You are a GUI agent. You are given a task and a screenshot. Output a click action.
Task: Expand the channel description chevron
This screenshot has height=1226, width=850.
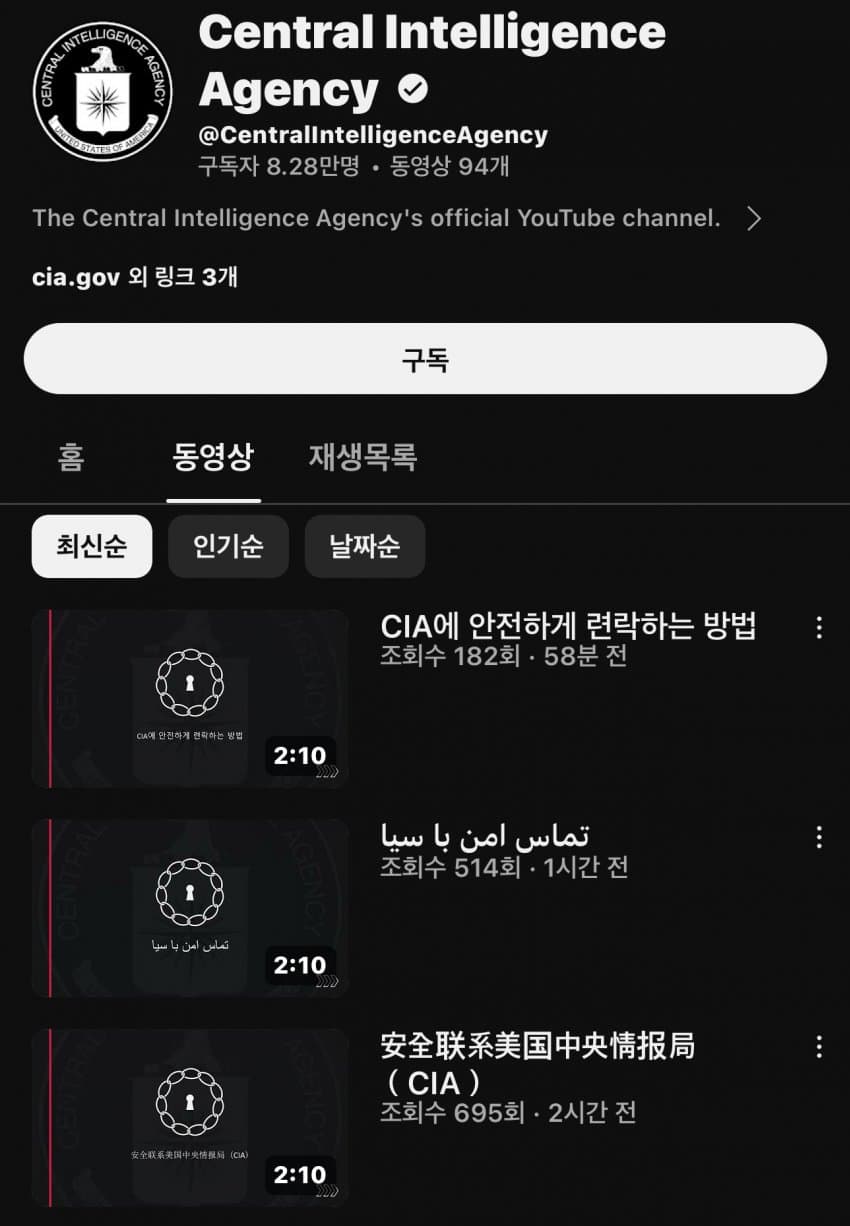754,218
